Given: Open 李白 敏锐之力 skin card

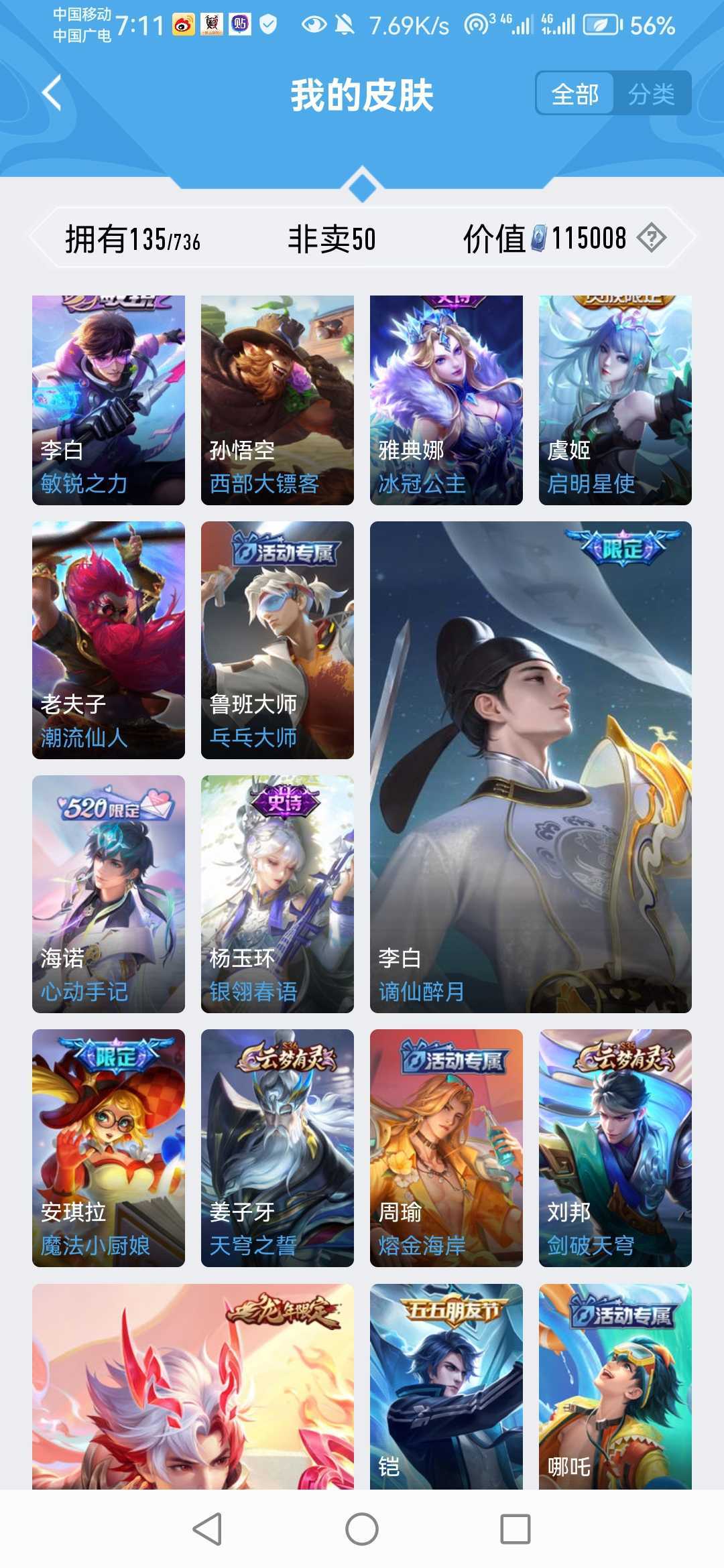Looking at the screenshot, I should (109, 400).
